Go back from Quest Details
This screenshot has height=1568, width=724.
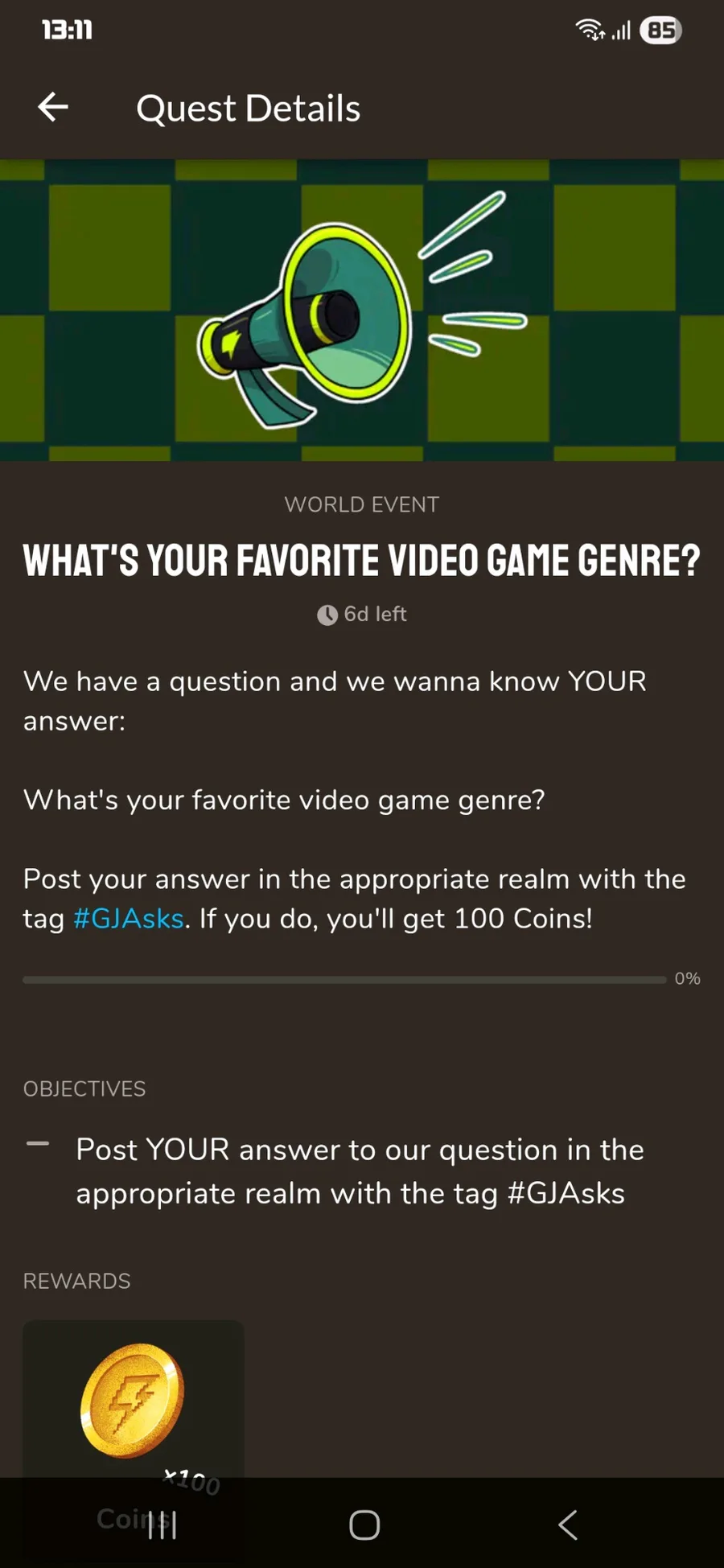[x=53, y=108]
